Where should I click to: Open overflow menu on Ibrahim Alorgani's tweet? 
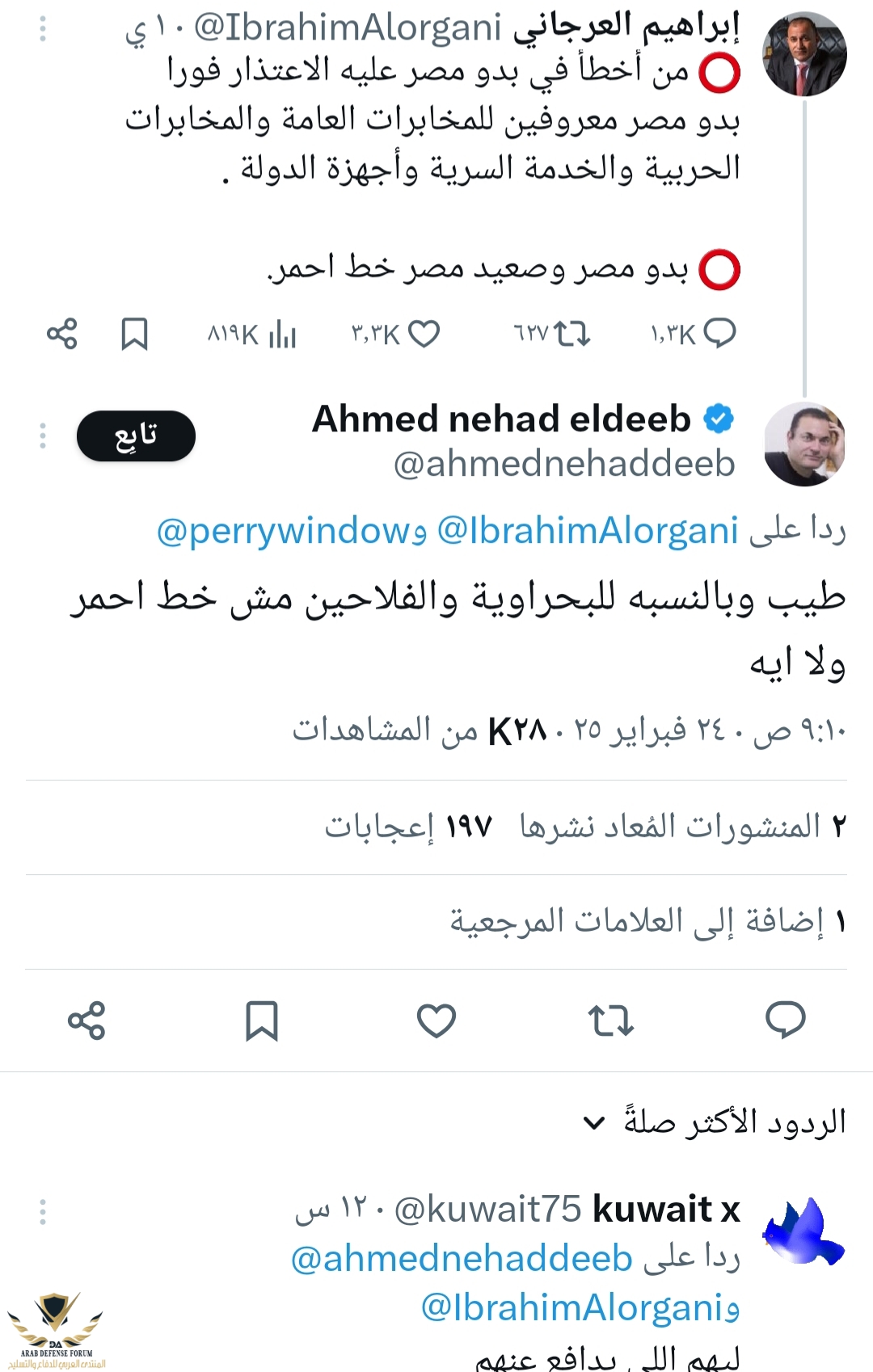click(x=43, y=30)
